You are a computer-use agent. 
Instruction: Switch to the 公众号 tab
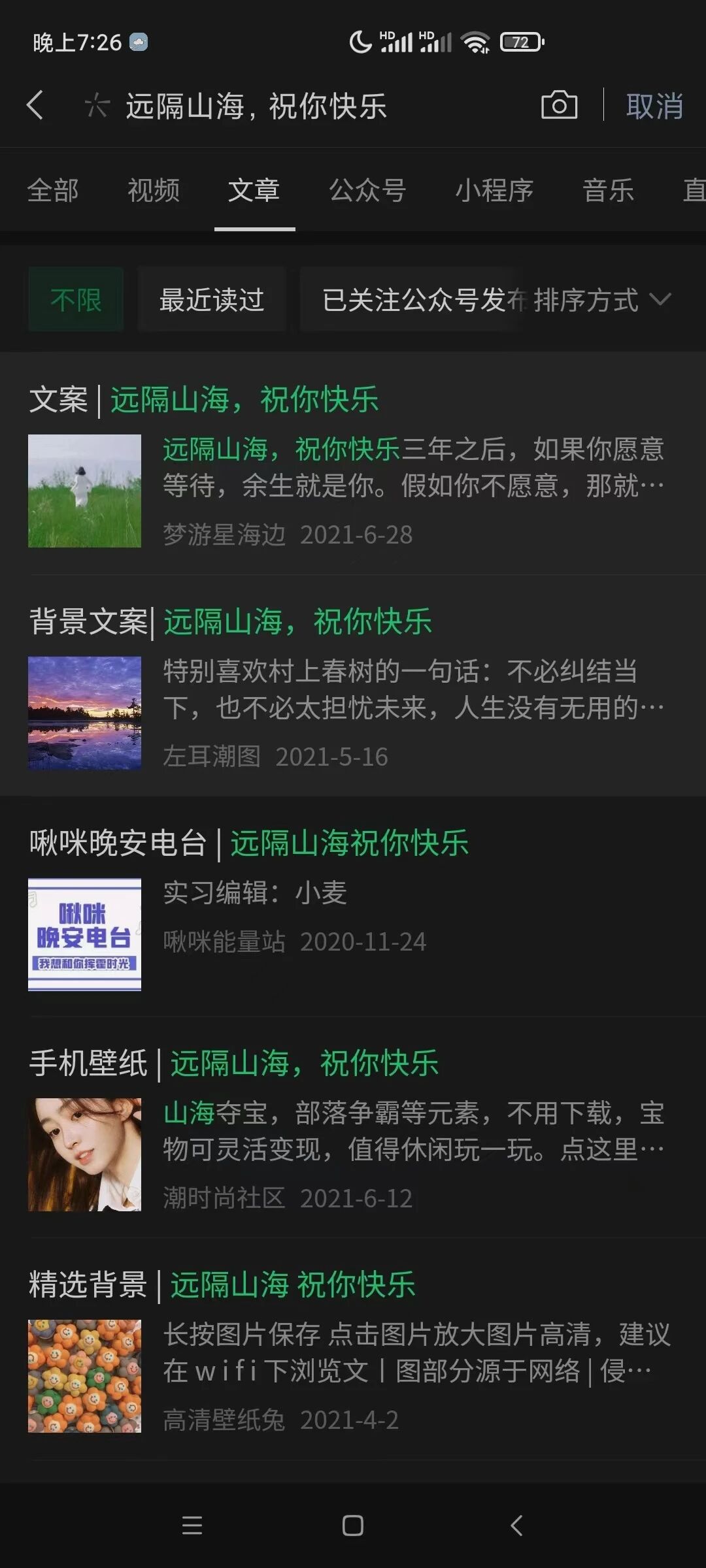click(367, 191)
